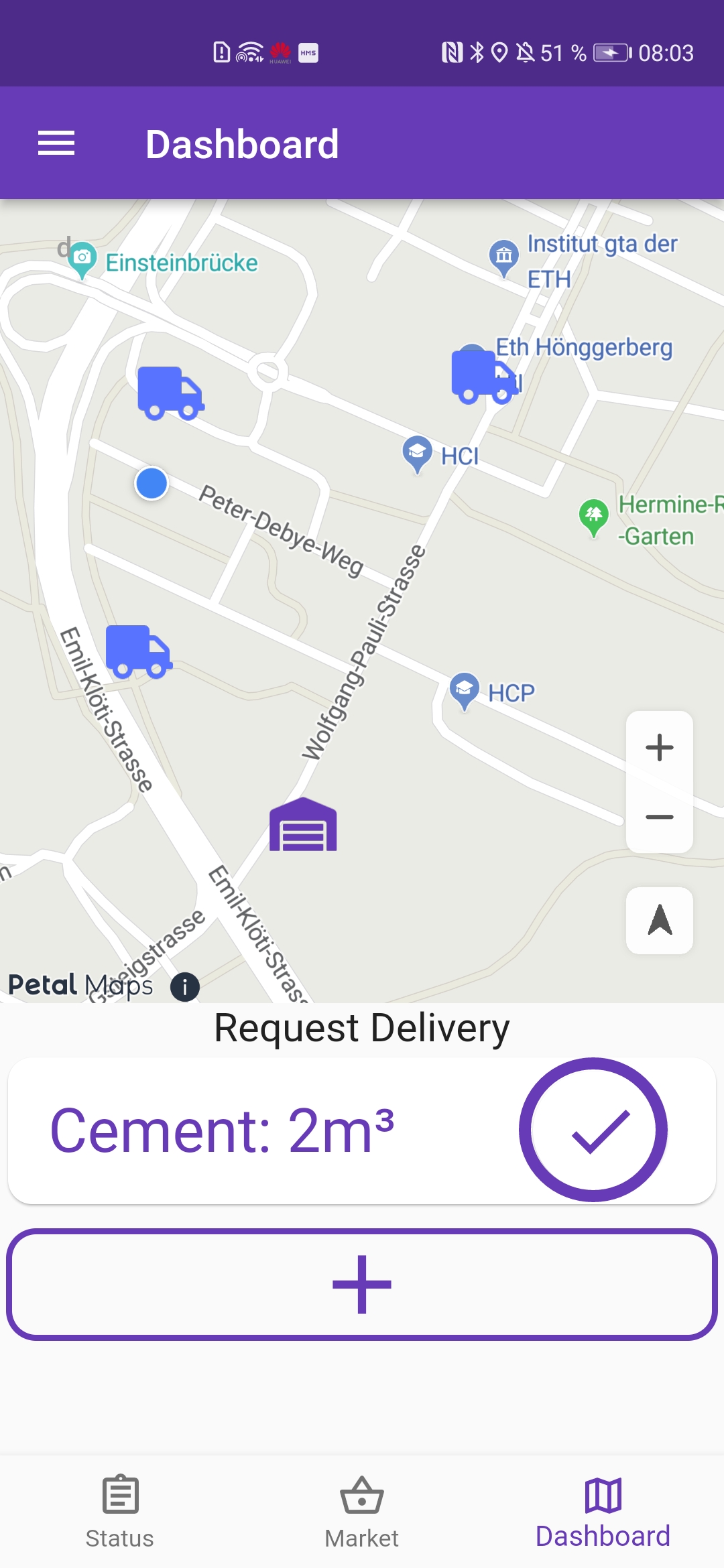Image resolution: width=724 pixels, height=1568 pixels.
Task: Tap the truck near Eth Hönggerberg
Action: pyautogui.click(x=484, y=377)
